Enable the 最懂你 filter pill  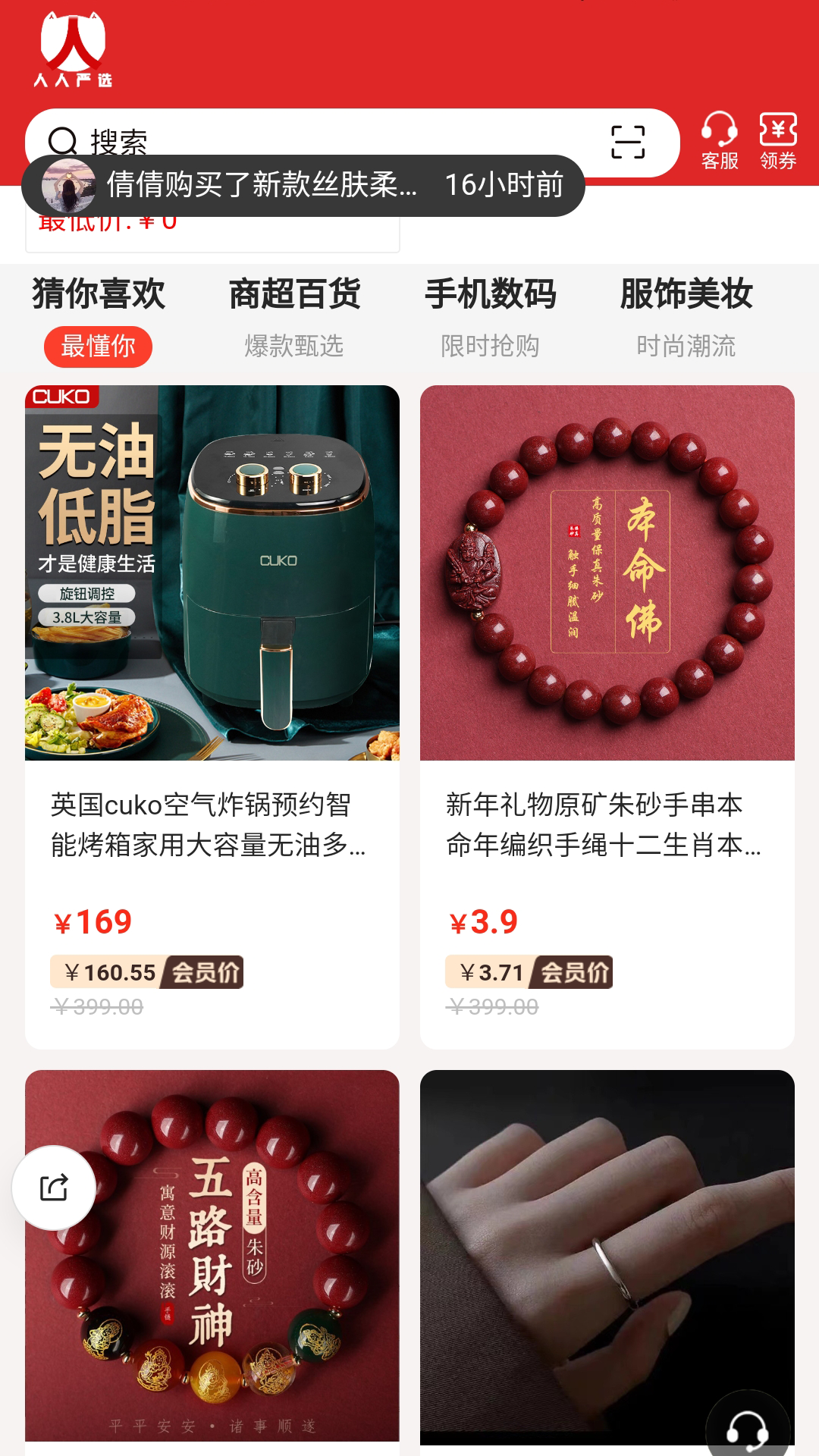coord(99,345)
